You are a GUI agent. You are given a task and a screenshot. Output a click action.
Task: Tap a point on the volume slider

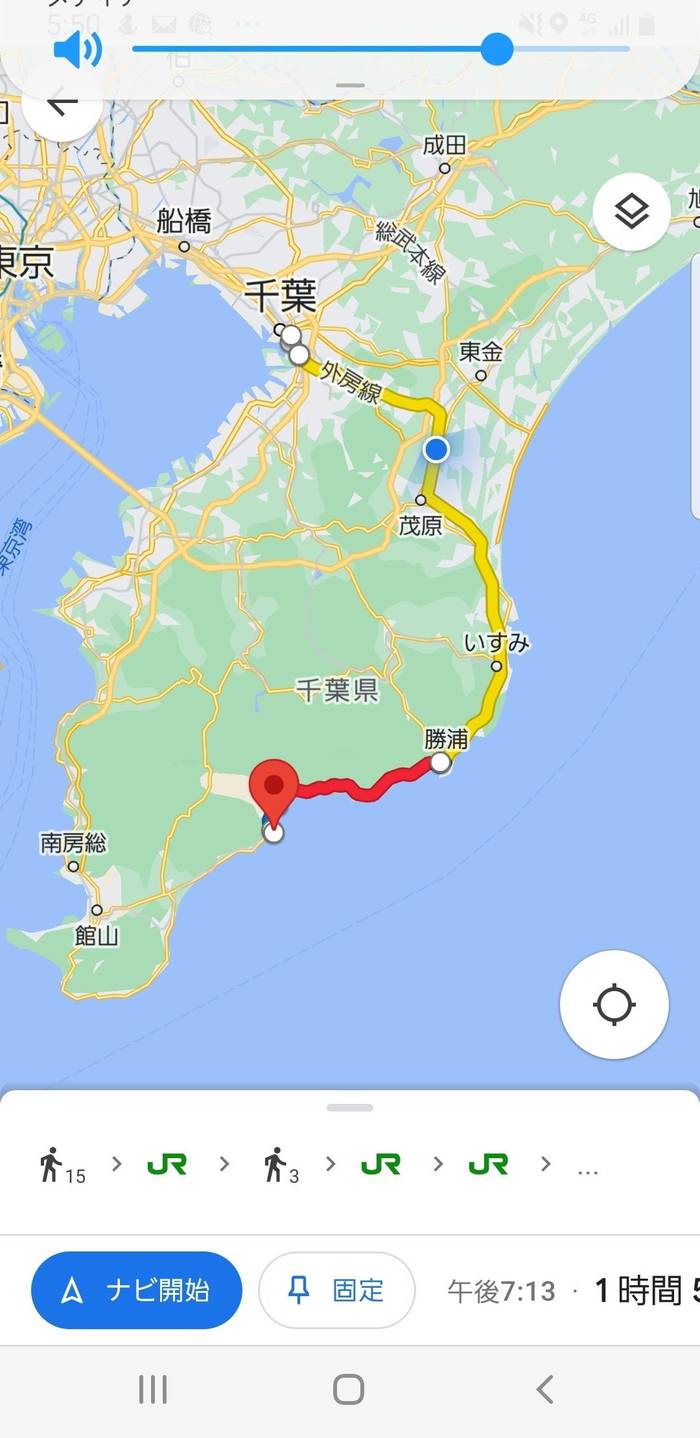pyautogui.click(x=380, y=48)
